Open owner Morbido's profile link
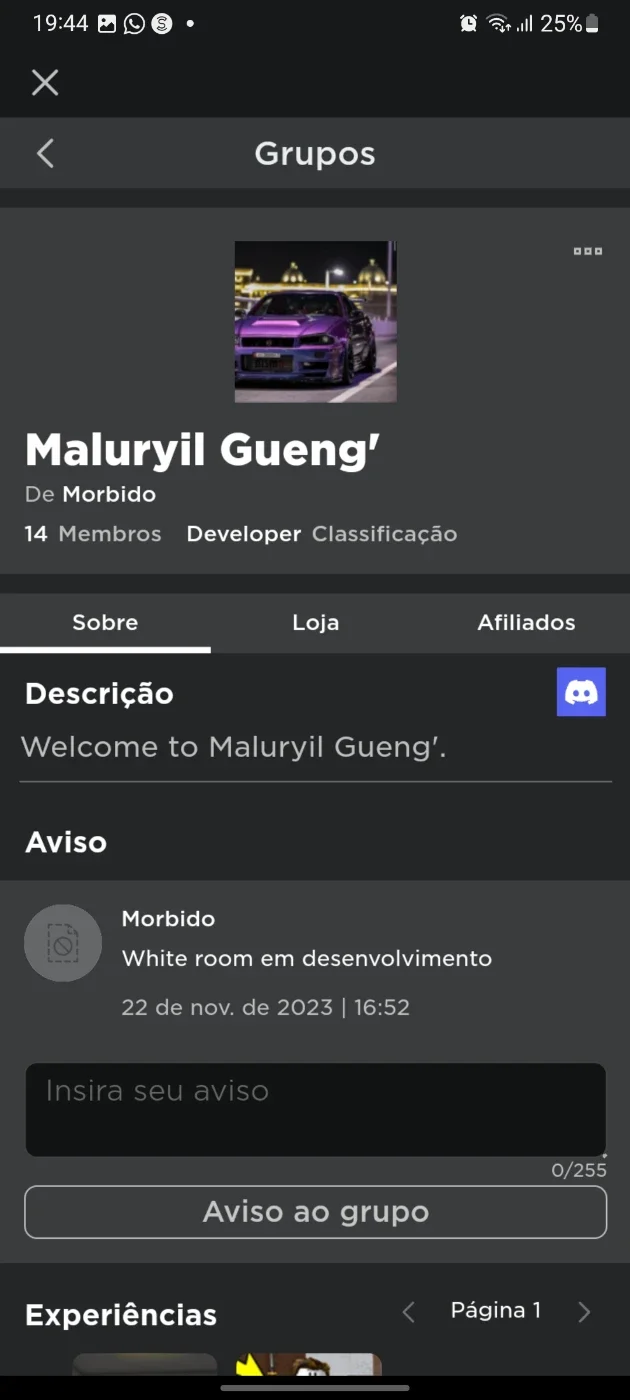 109,494
